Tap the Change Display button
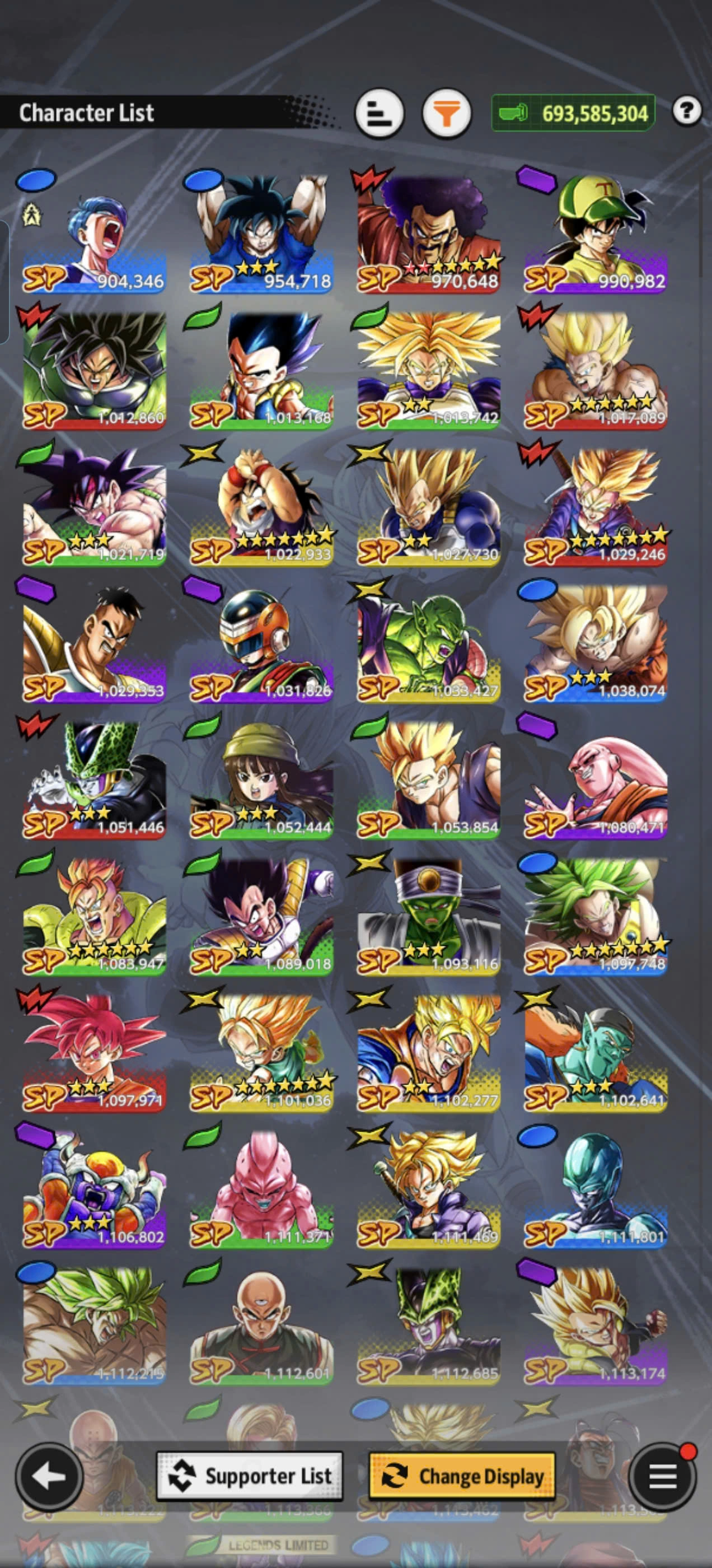 click(x=462, y=1476)
